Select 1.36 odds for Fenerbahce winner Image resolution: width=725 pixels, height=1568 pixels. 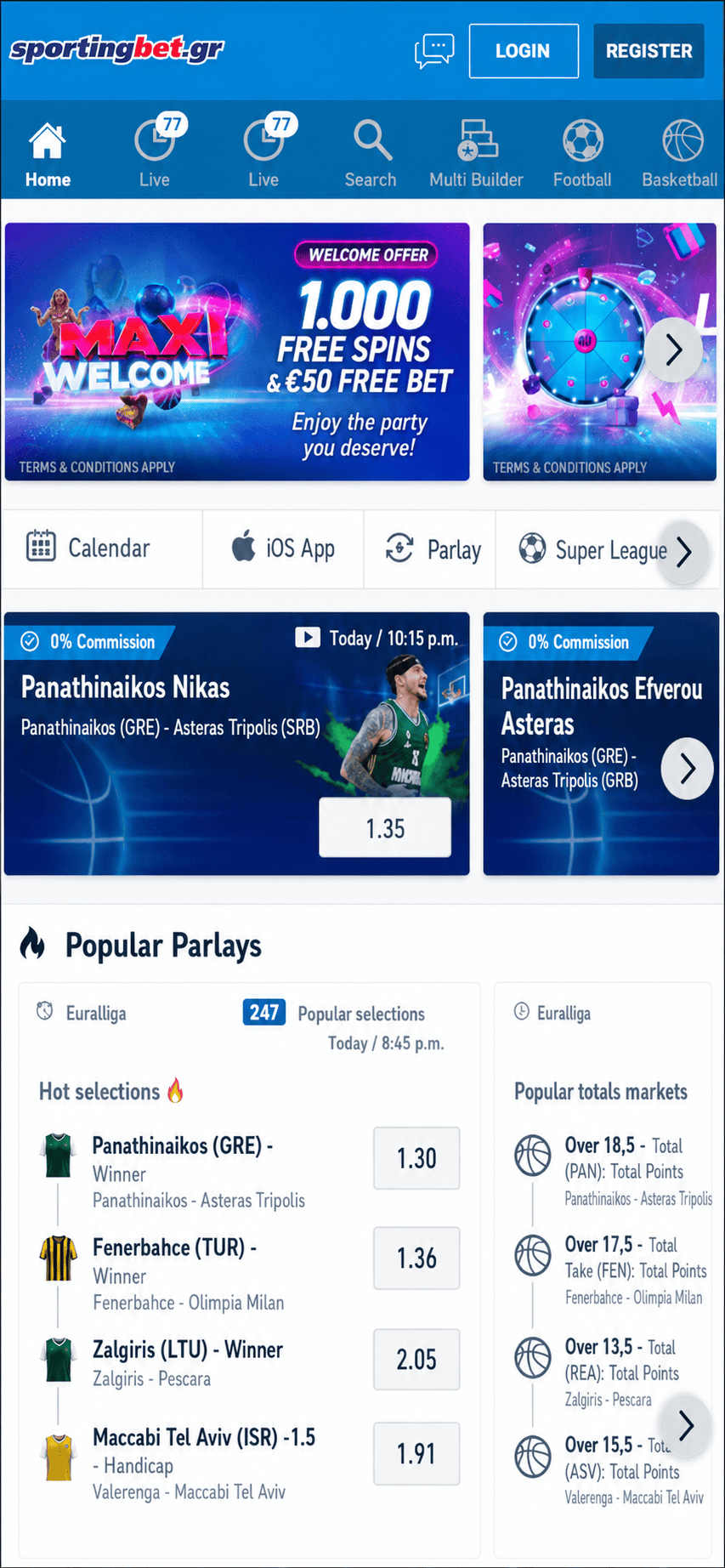(x=416, y=1258)
